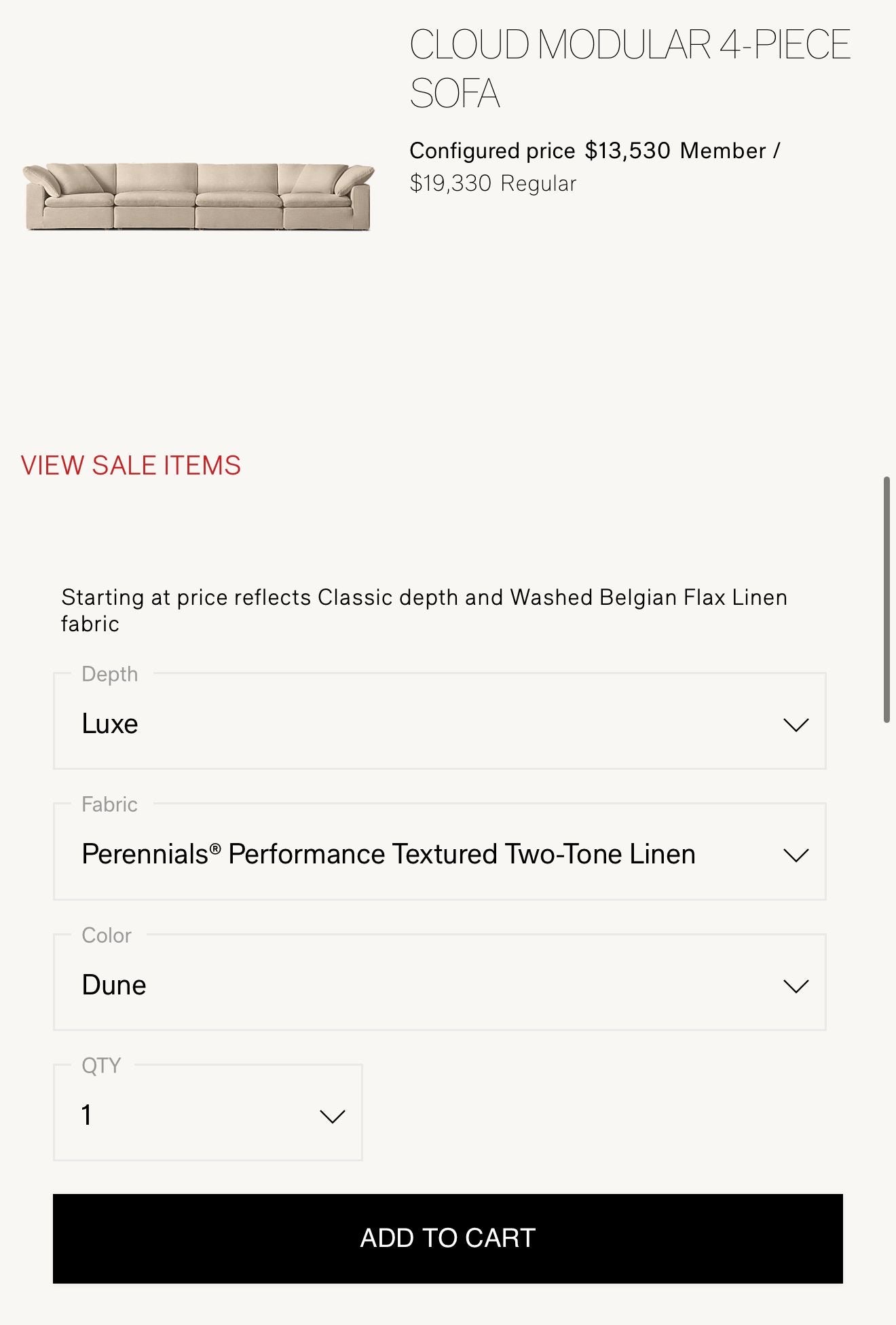Expand the Depth dropdown showing Luxe
The width and height of the screenshot is (896, 1325).
(x=439, y=723)
